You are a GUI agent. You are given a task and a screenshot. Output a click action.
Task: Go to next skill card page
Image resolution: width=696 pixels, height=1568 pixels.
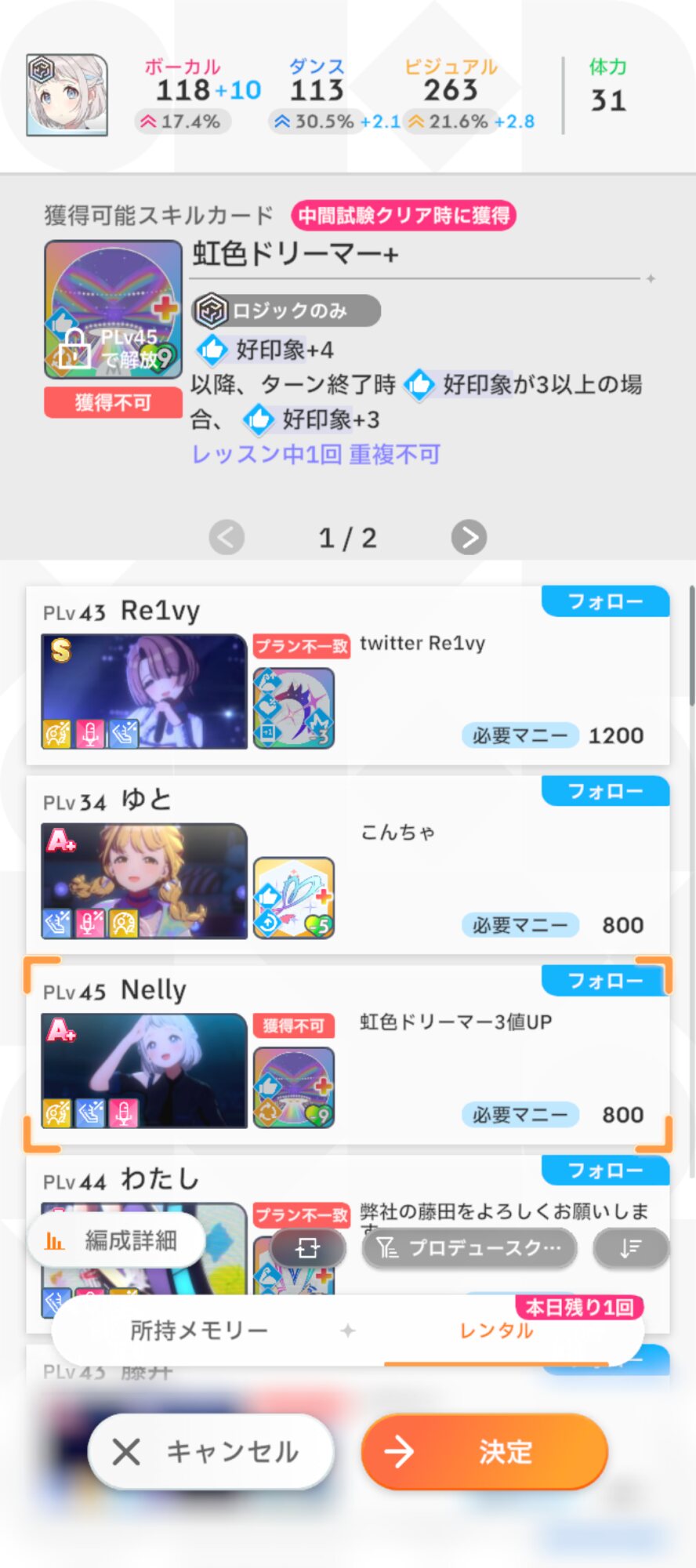pyautogui.click(x=469, y=538)
